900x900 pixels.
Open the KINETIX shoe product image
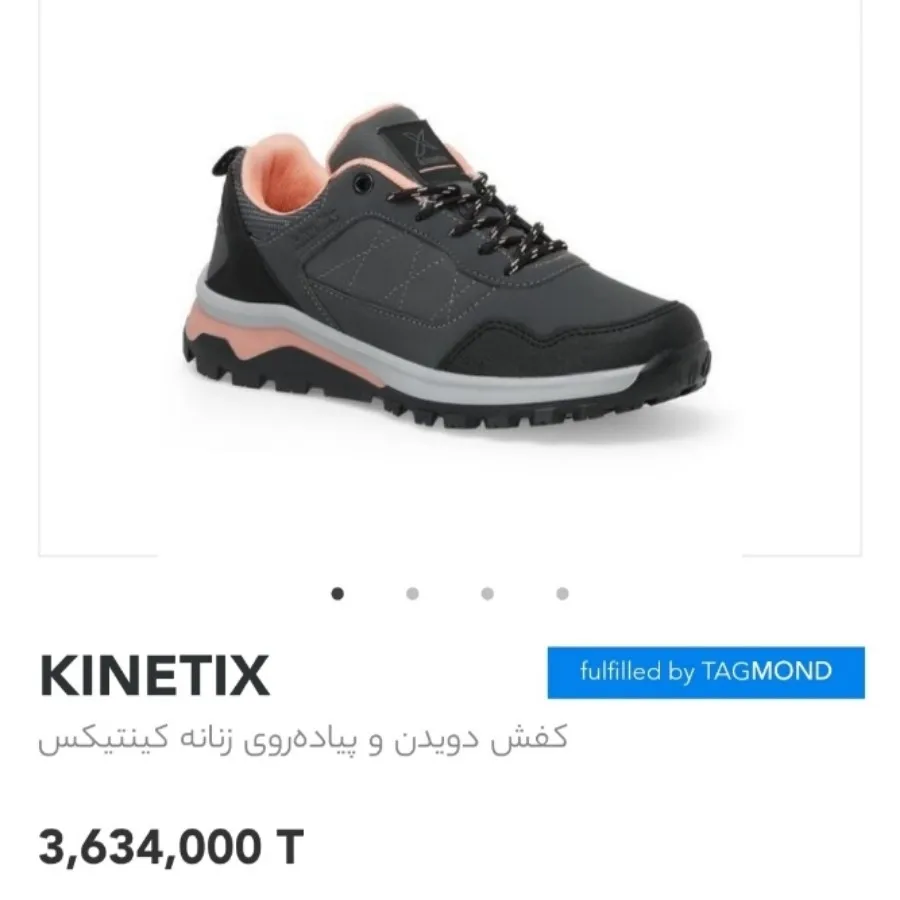pos(449,270)
